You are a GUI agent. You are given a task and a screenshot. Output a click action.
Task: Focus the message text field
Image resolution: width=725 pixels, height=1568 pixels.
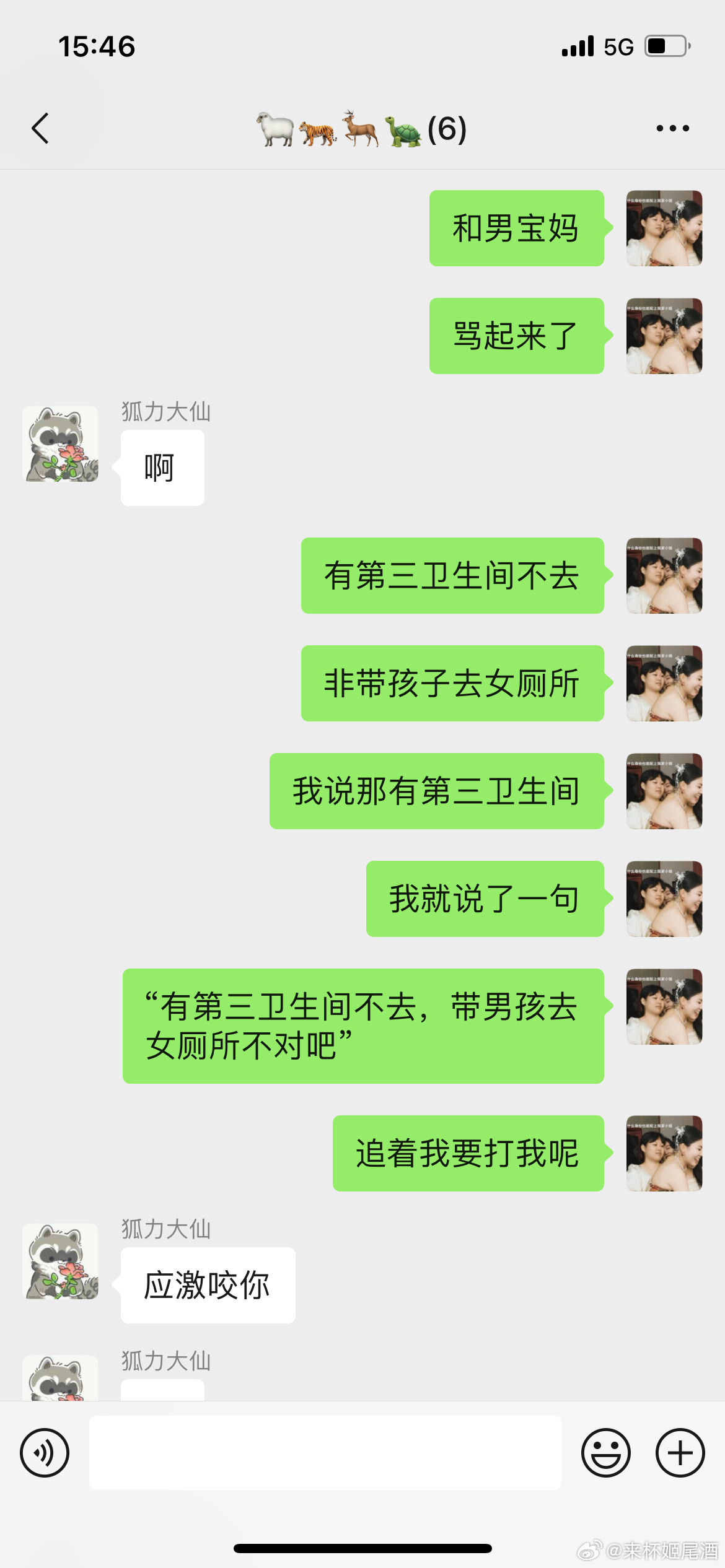click(325, 1453)
